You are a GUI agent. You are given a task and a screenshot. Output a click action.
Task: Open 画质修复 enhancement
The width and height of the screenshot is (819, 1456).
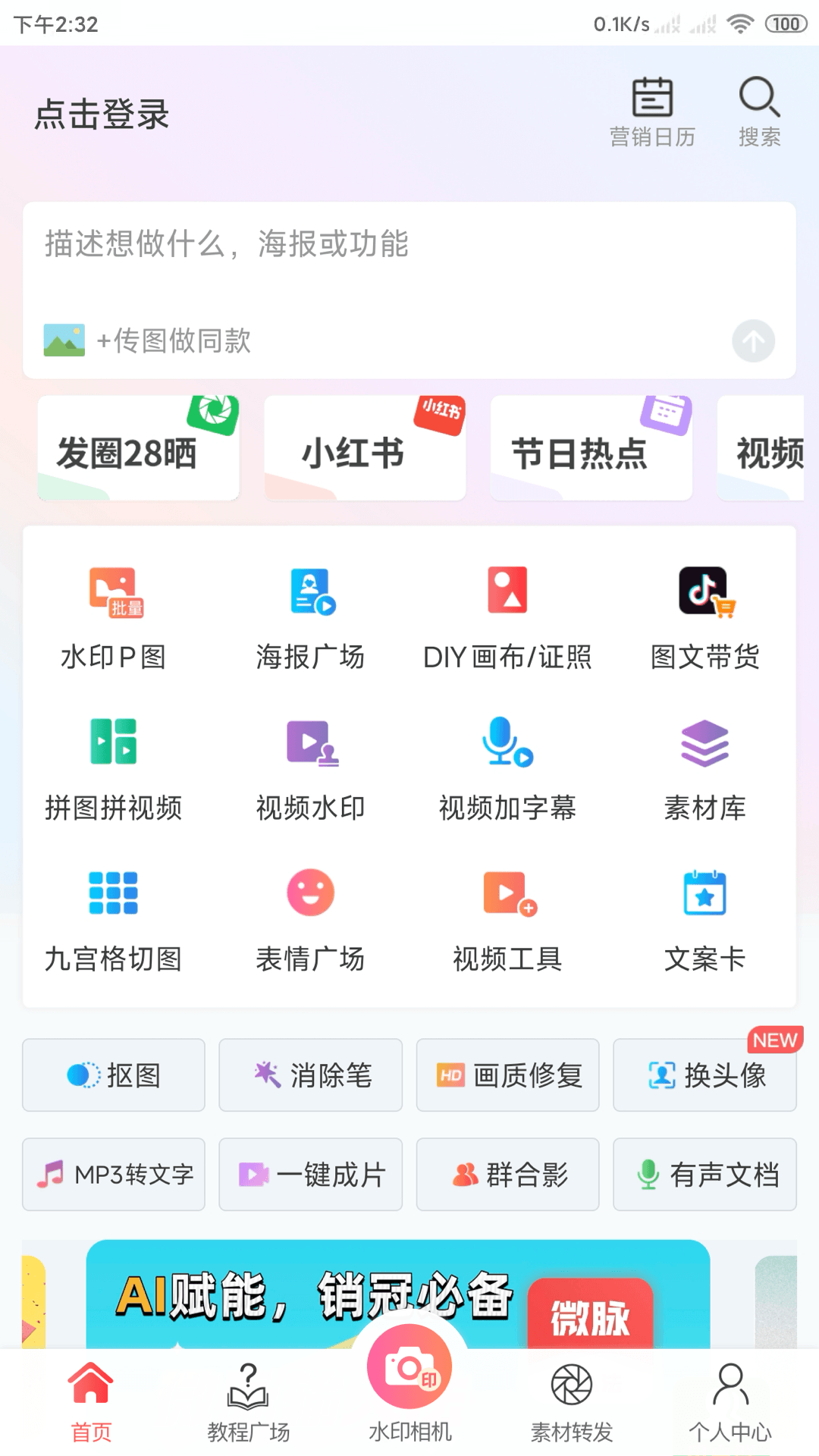click(507, 1075)
